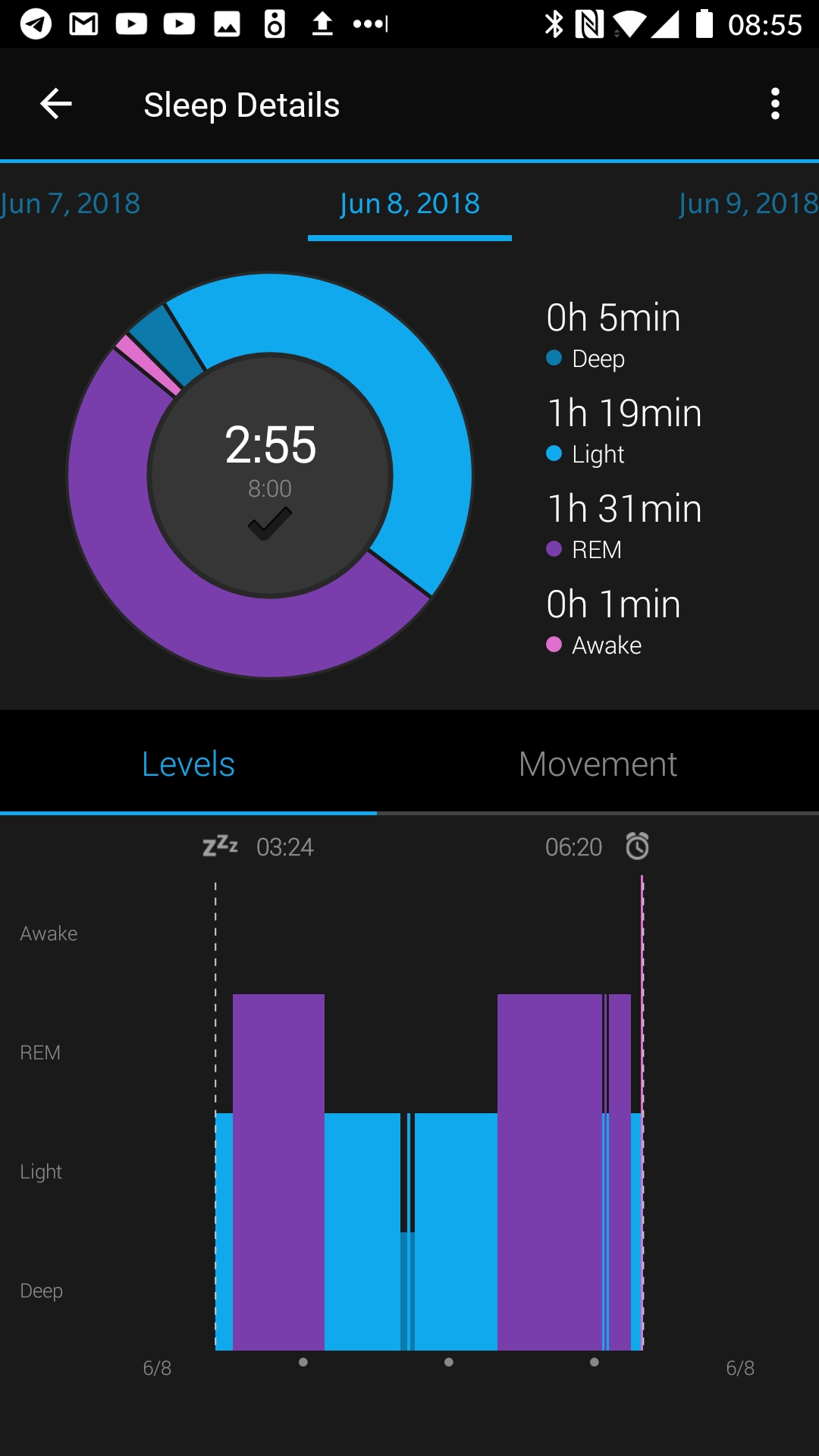
Task: Switch to the Movement tab
Action: tap(598, 764)
